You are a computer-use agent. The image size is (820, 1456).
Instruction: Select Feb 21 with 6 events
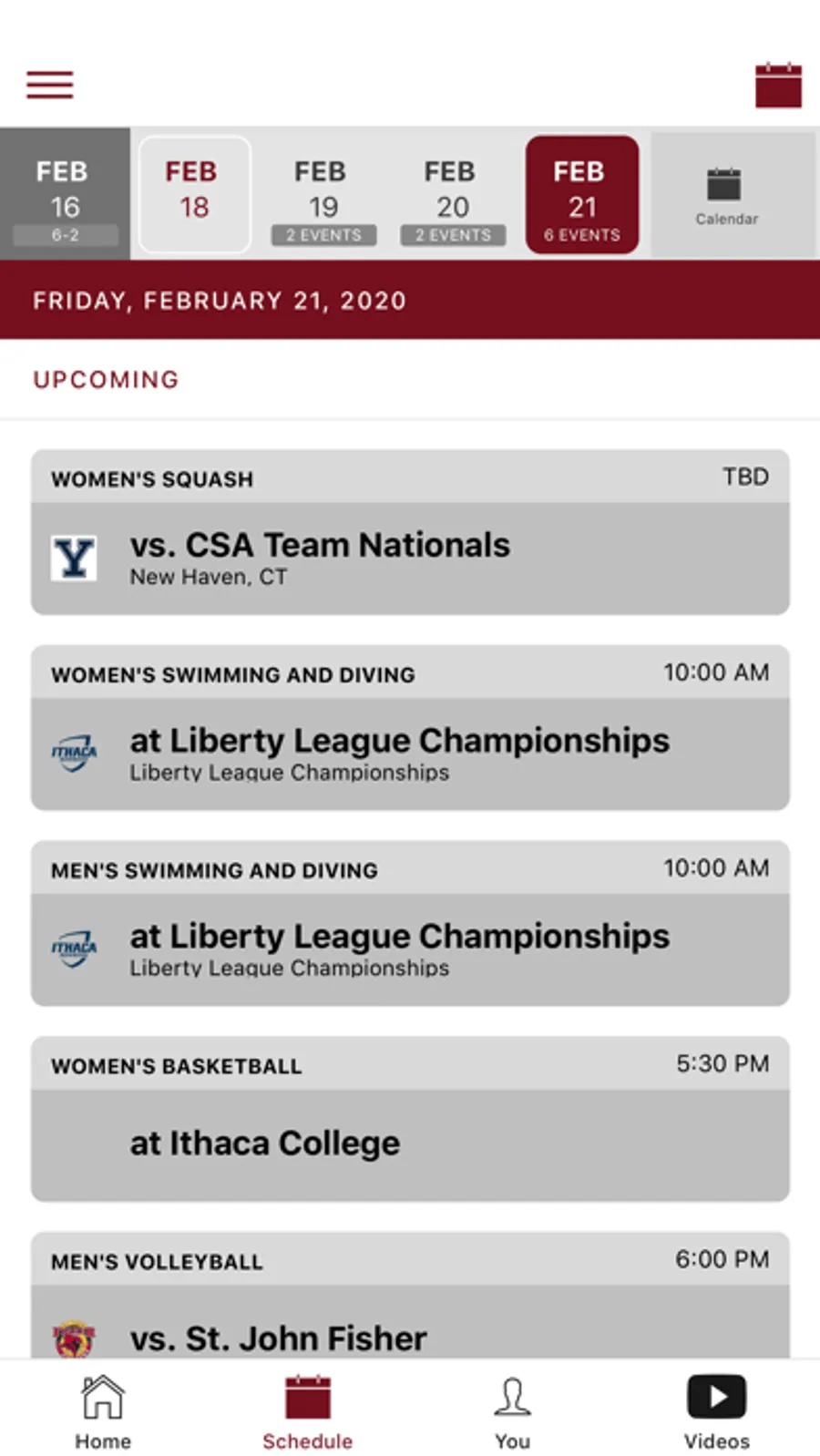coord(582,195)
